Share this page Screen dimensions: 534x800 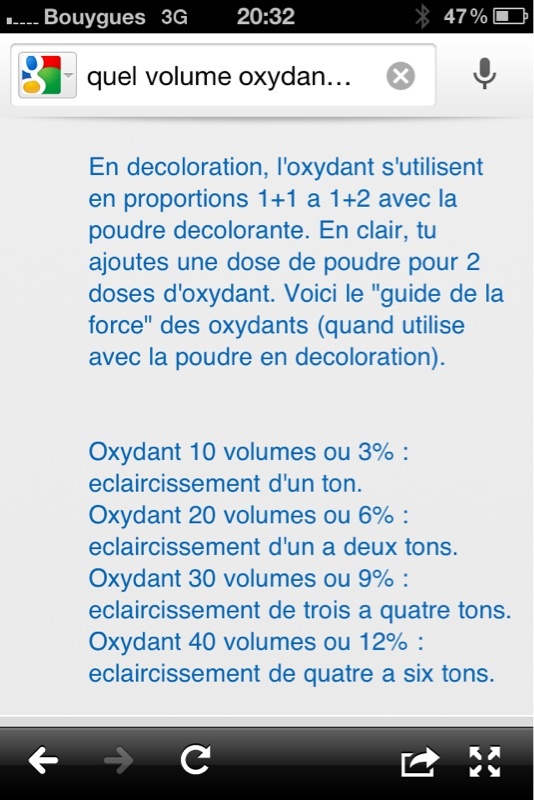click(419, 761)
